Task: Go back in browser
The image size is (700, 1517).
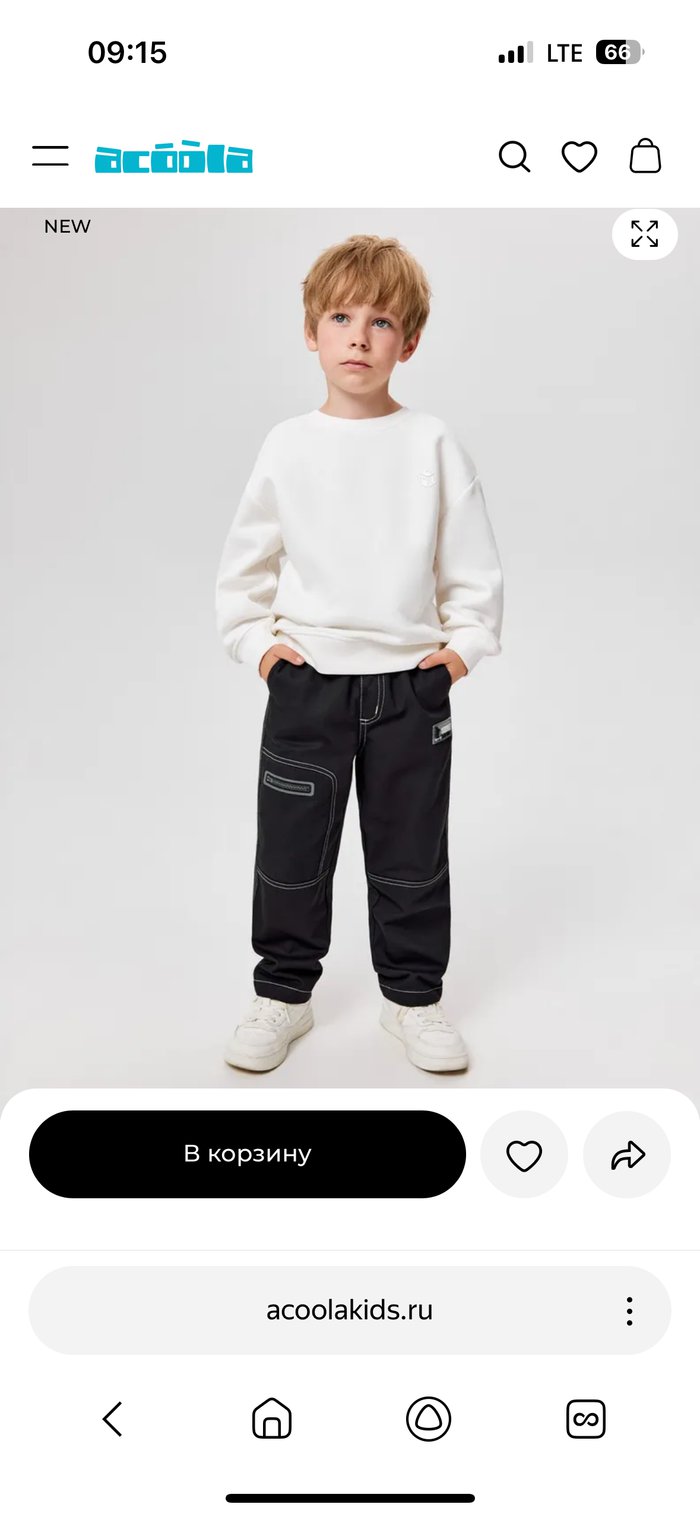Action: pos(112,1418)
